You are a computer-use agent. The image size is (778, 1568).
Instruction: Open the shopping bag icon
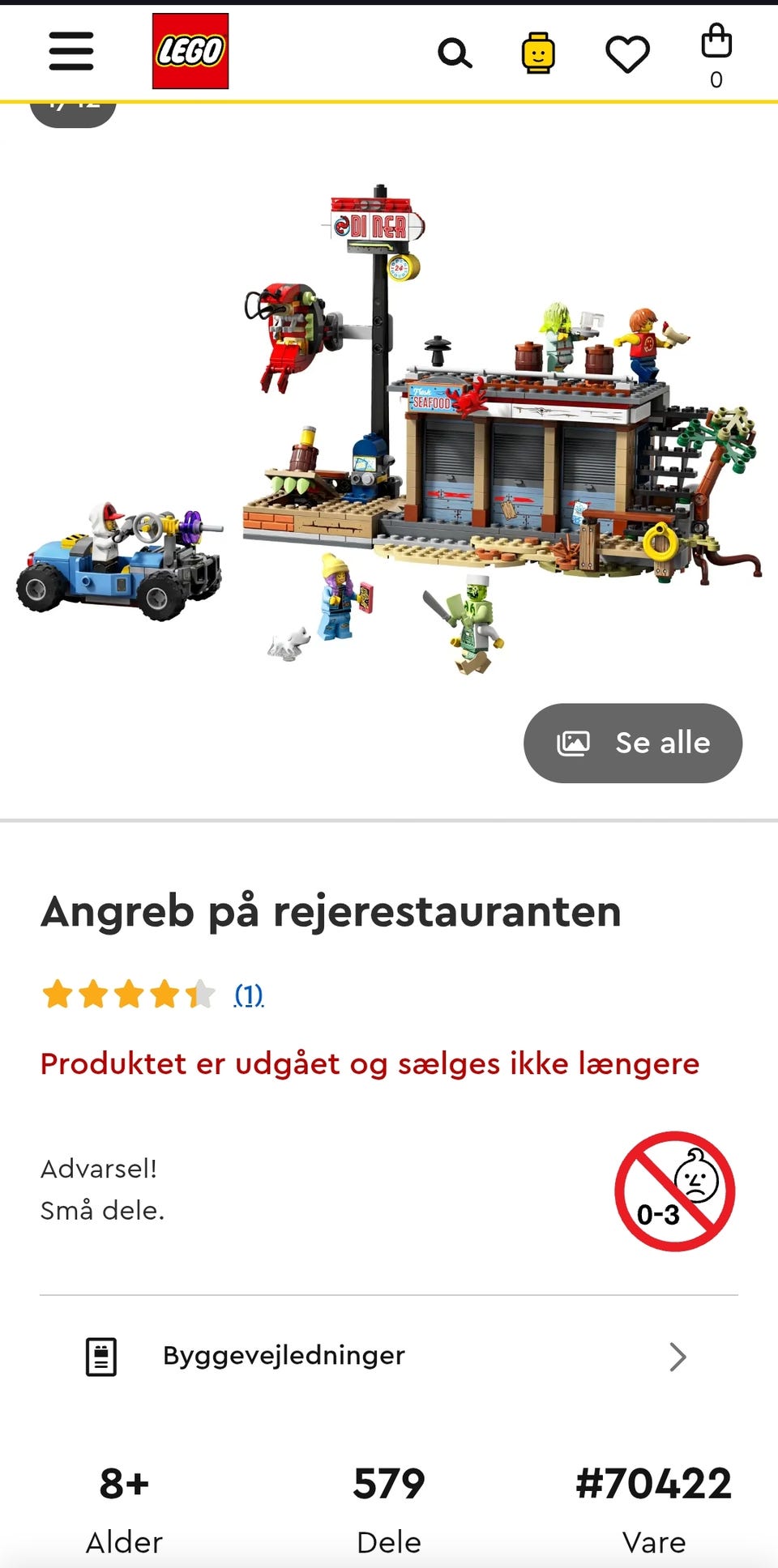pos(715,45)
